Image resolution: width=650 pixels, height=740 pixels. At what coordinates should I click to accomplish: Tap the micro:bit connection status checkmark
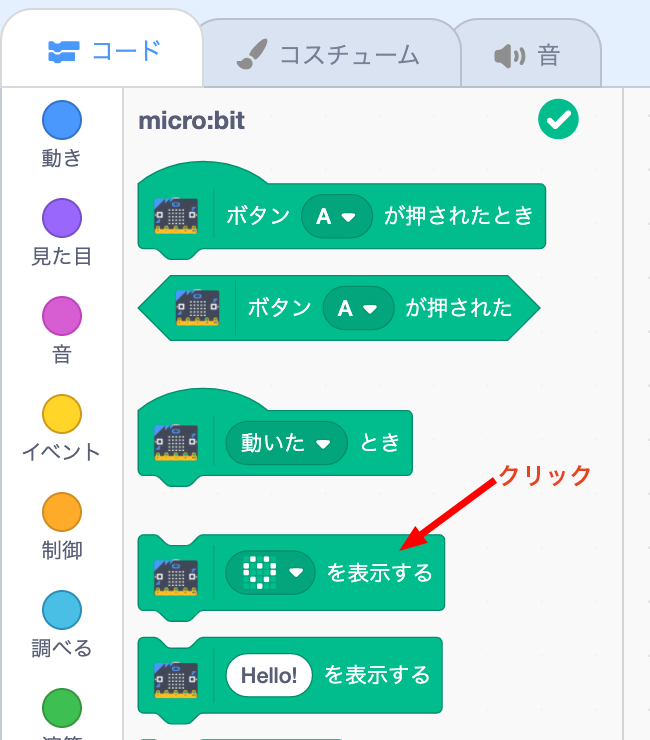pos(558,121)
